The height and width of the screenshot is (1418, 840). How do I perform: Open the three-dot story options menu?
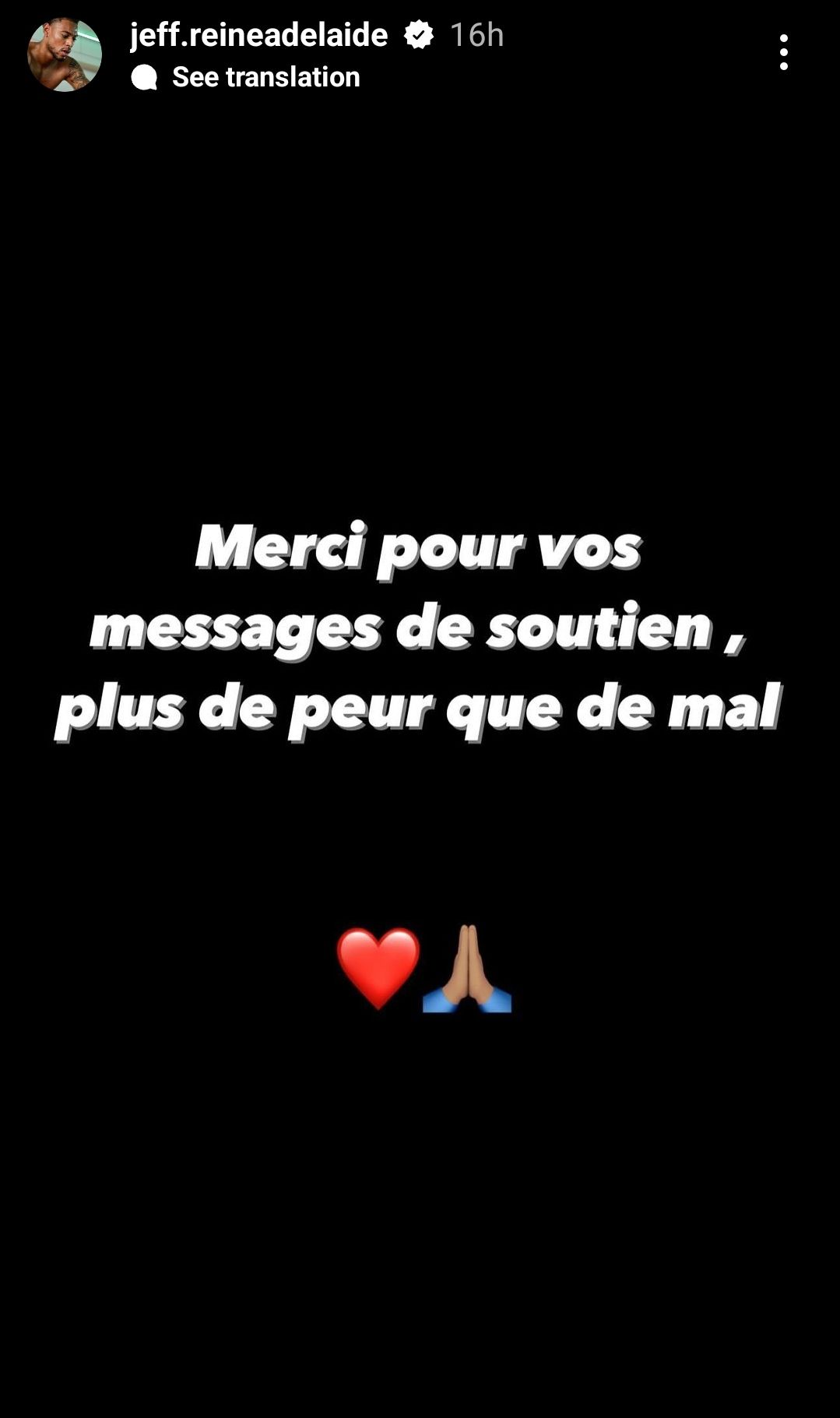783,52
